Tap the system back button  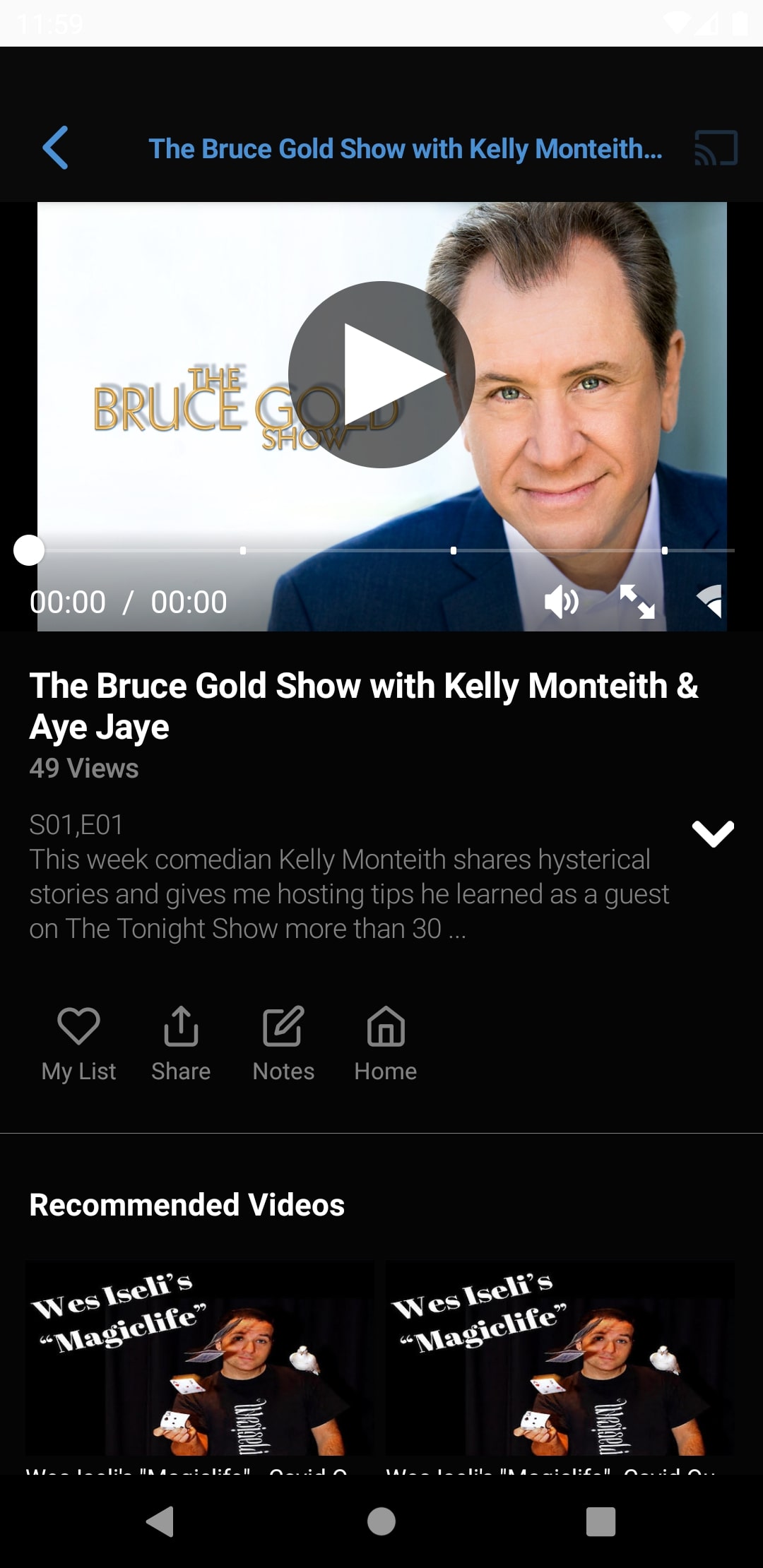pyautogui.click(x=160, y=1521)
